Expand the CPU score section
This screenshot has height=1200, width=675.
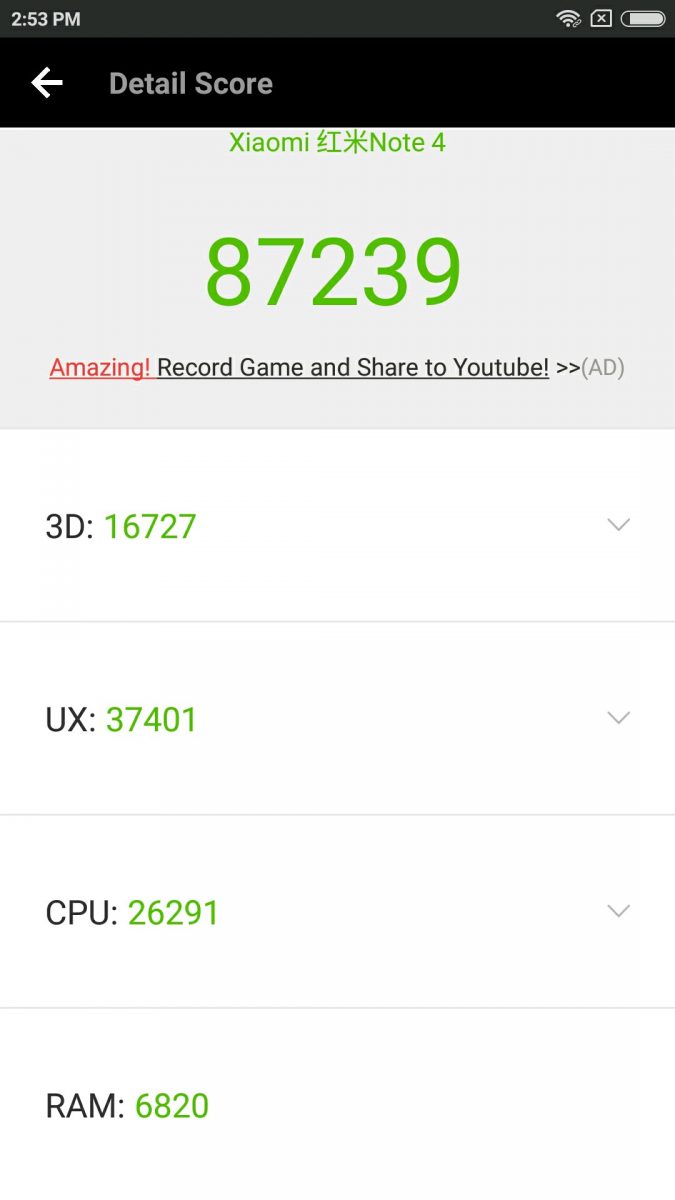(x=337, y=911)
